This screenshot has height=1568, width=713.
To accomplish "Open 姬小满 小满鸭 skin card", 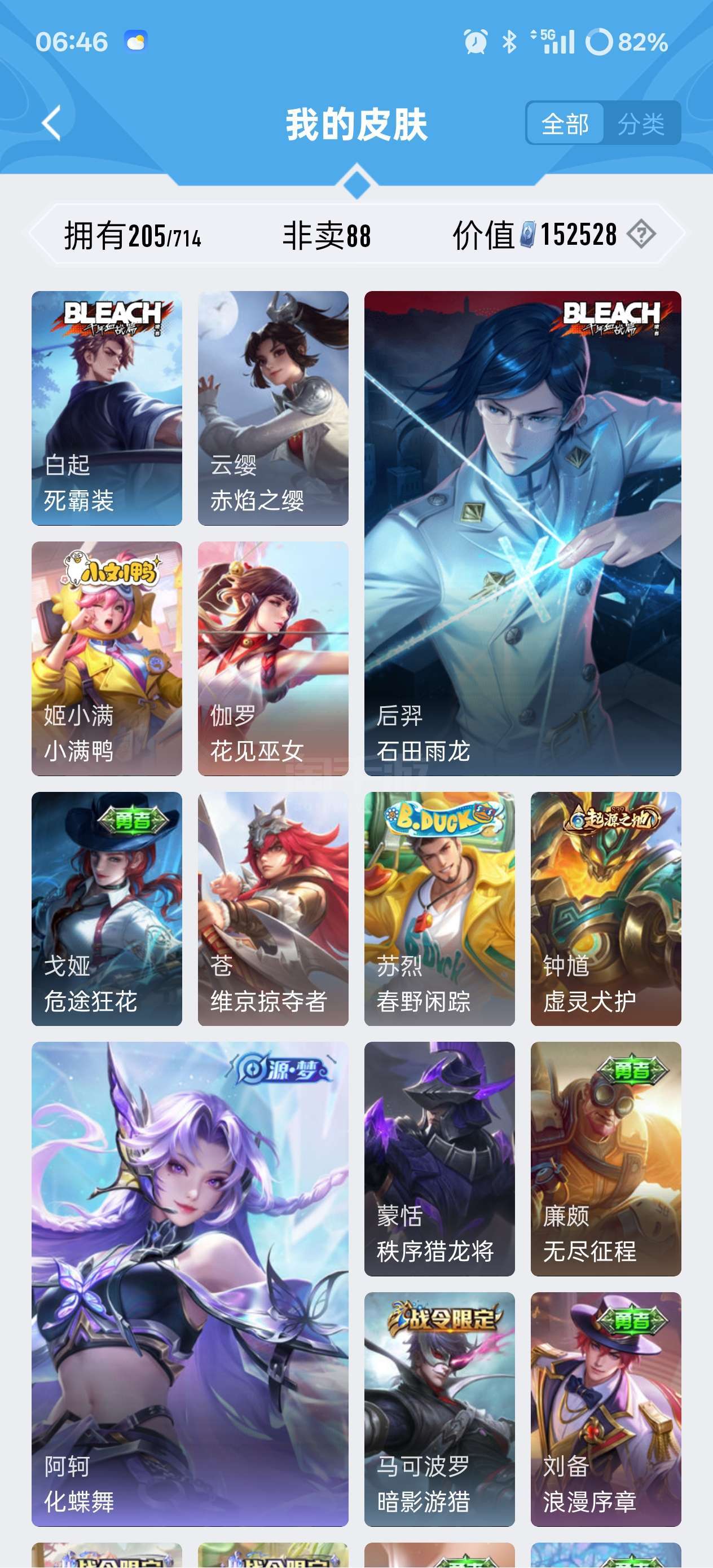I will click(107, 659).
